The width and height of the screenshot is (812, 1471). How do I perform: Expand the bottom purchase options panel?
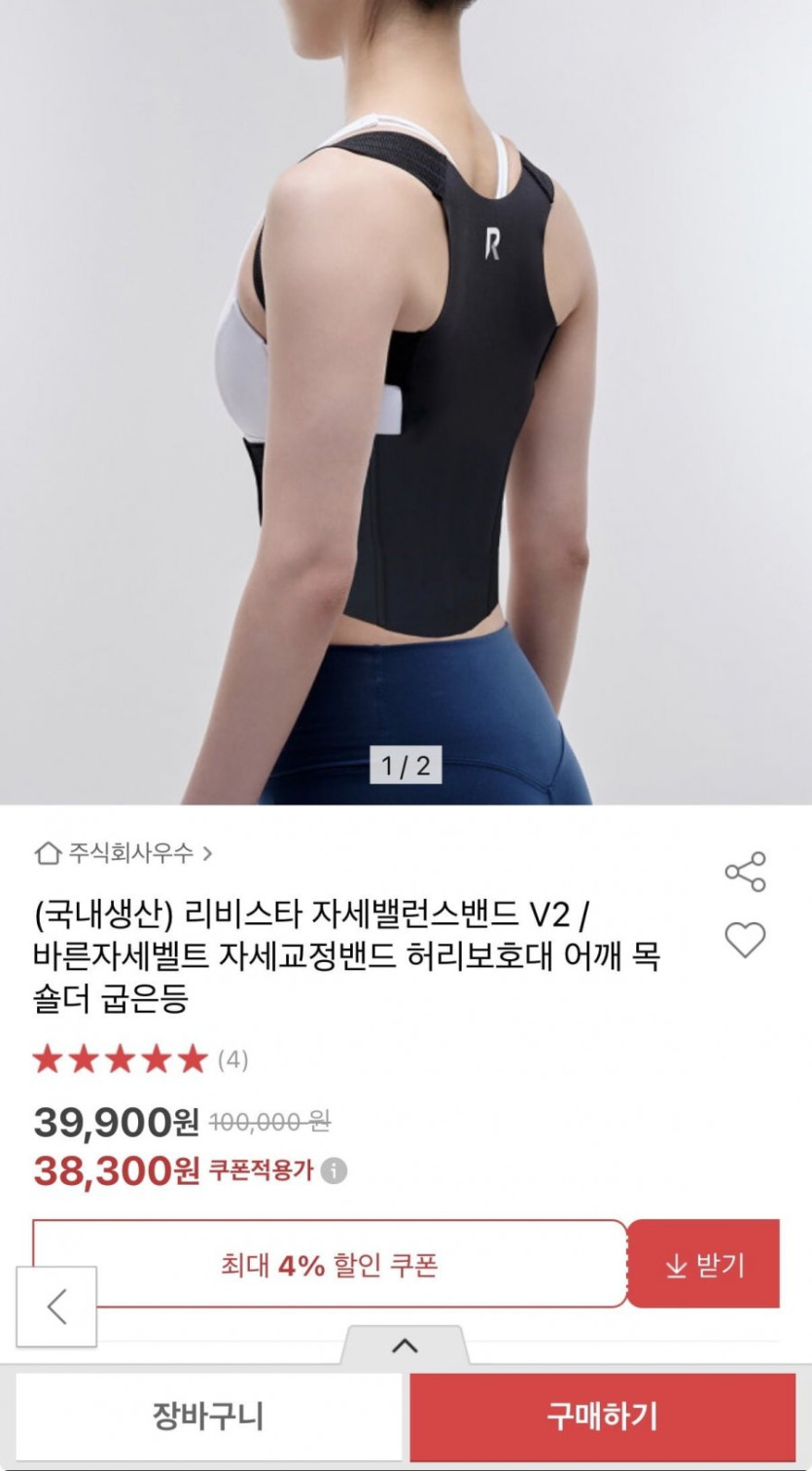pos(405,1346)
